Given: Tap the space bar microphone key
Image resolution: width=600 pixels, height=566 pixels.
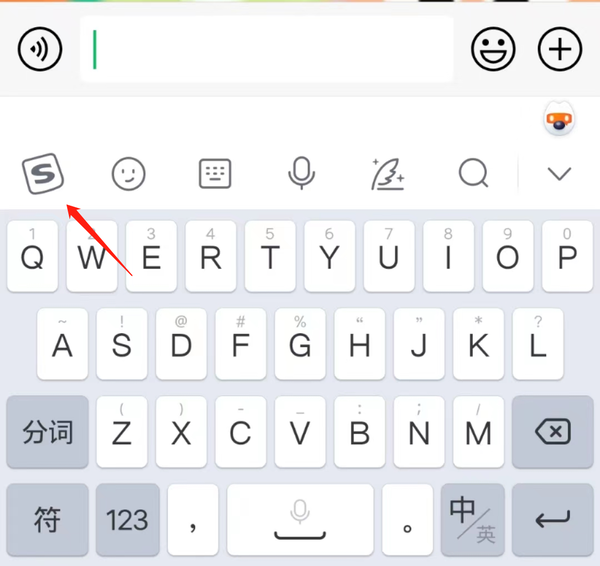Looking at the screenshot, I should tap(300, 519).
